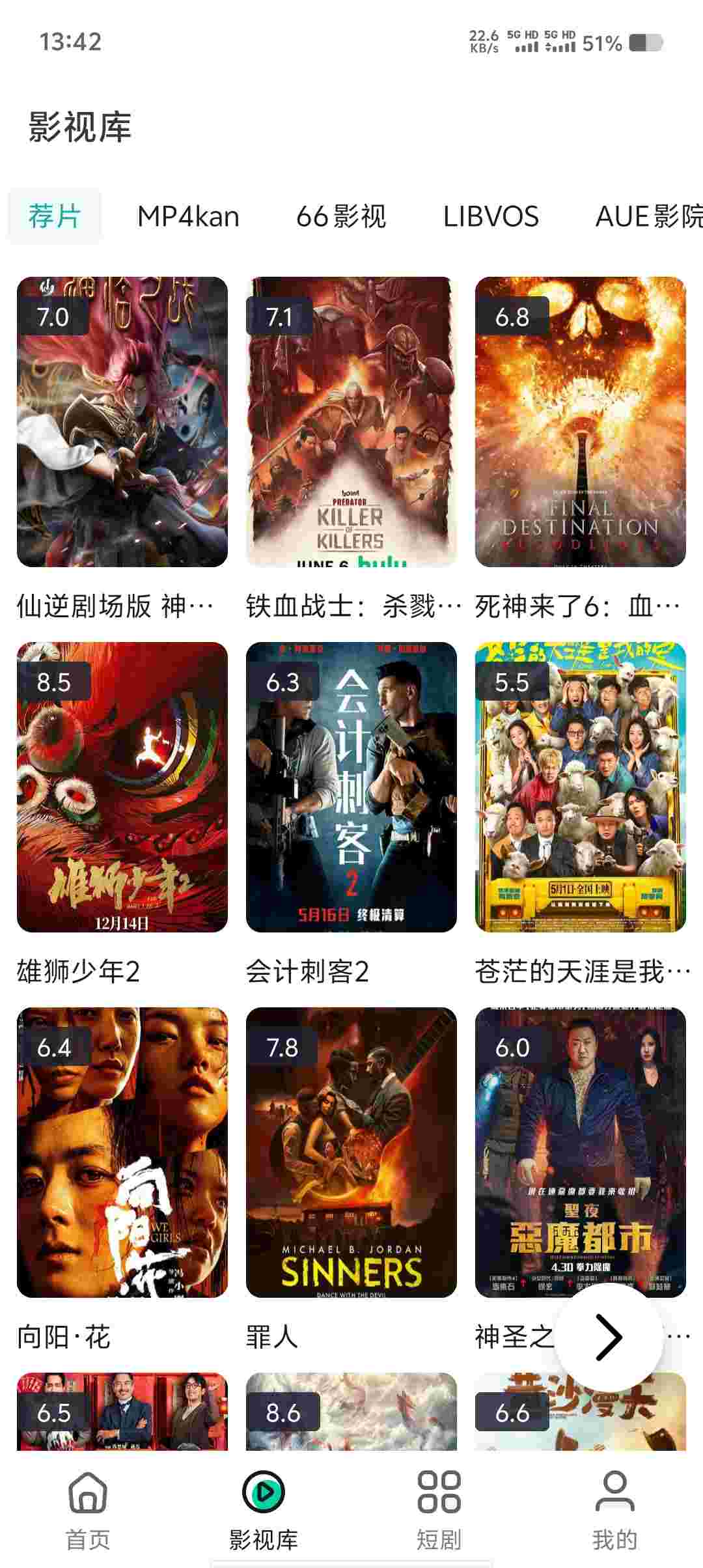Go to the 首页 home tab

click(x=88, y=1509)
